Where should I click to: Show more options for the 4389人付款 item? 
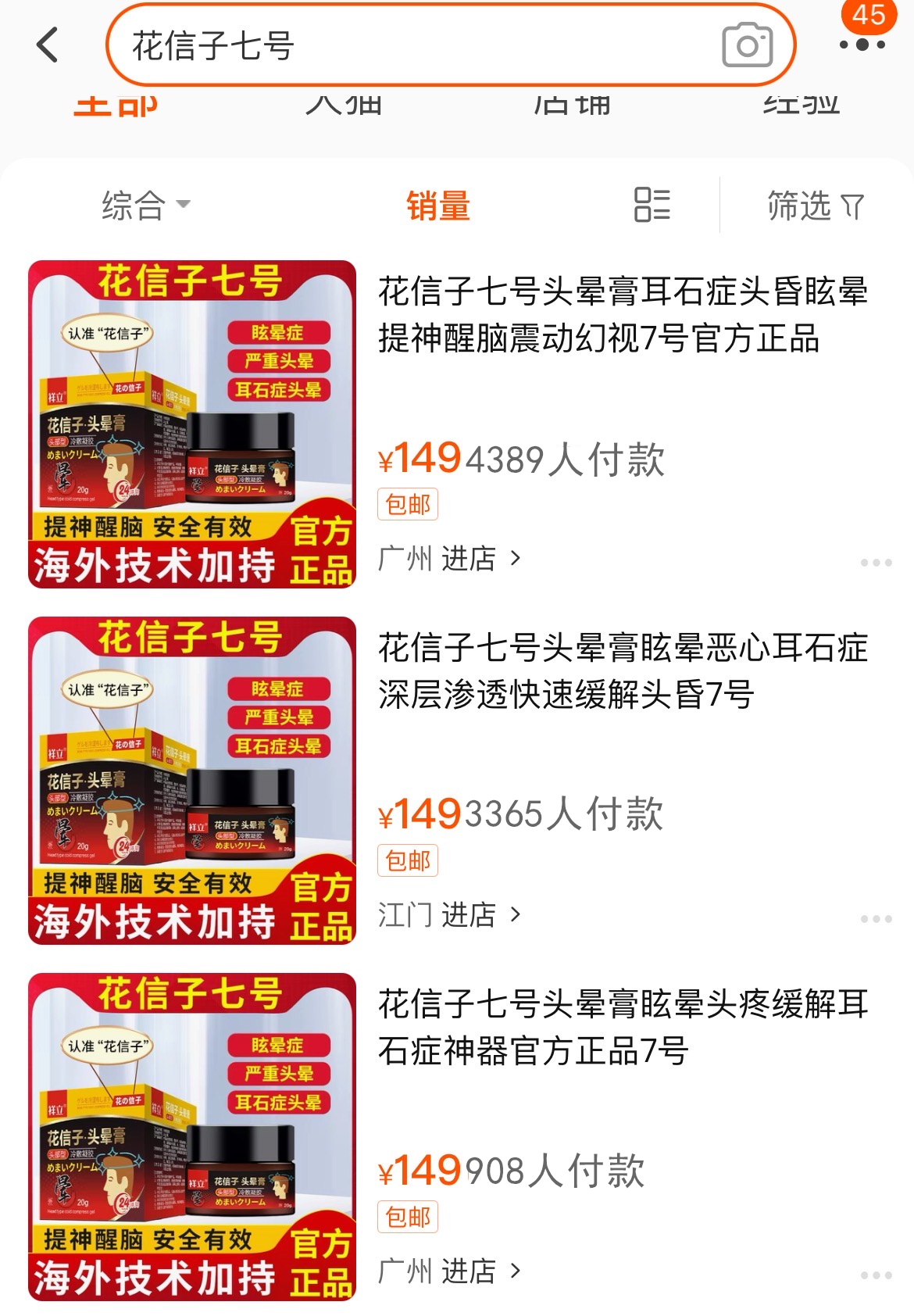tap(876, 563)
